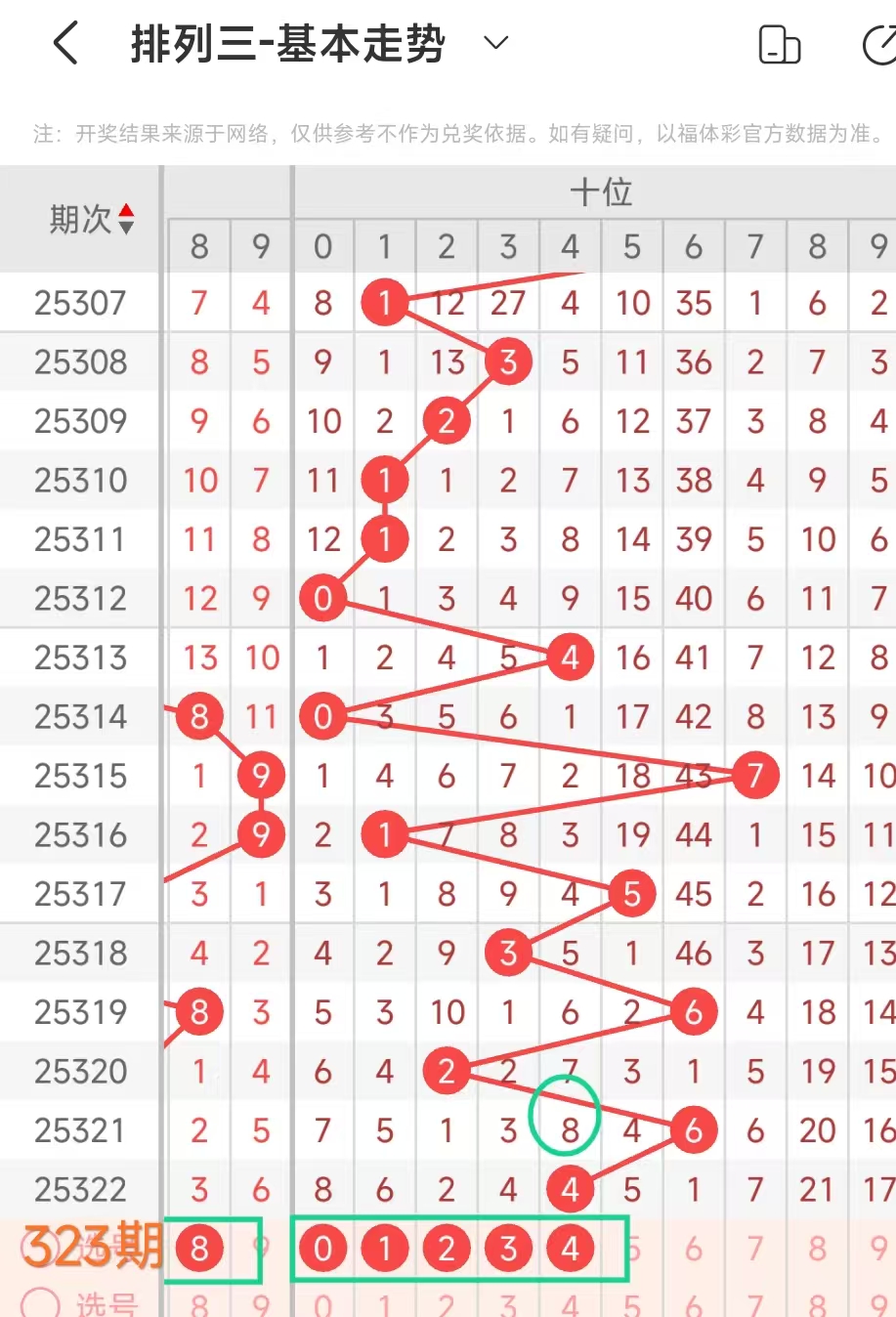Deselect red ball 2 in the highlighted 十位 selection row

(x=447, y=1249)
